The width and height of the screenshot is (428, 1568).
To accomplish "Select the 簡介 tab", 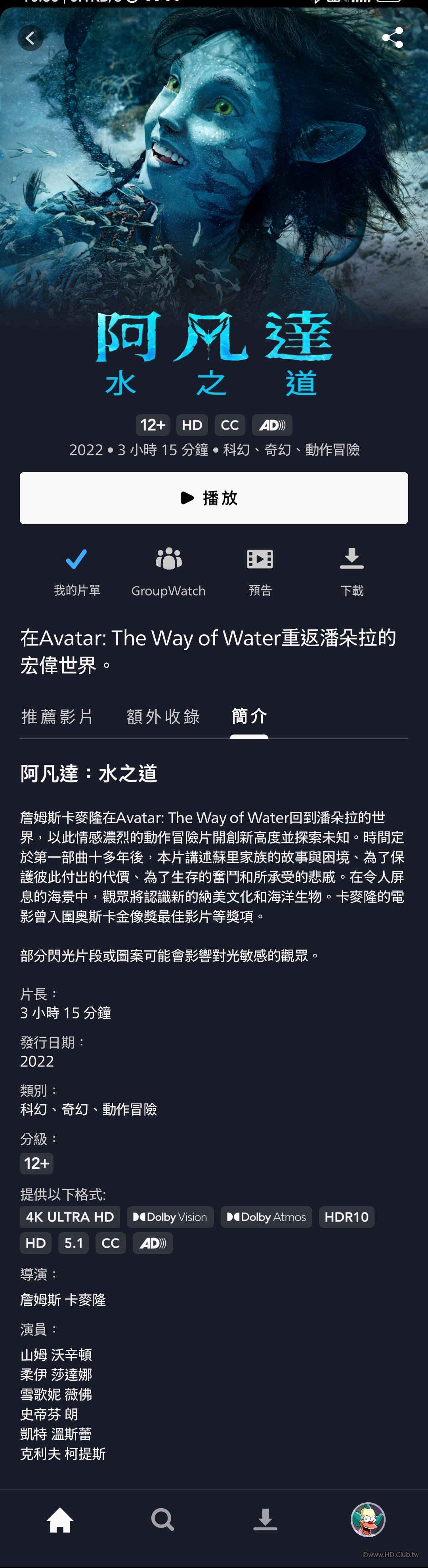I will click(249, 716).
